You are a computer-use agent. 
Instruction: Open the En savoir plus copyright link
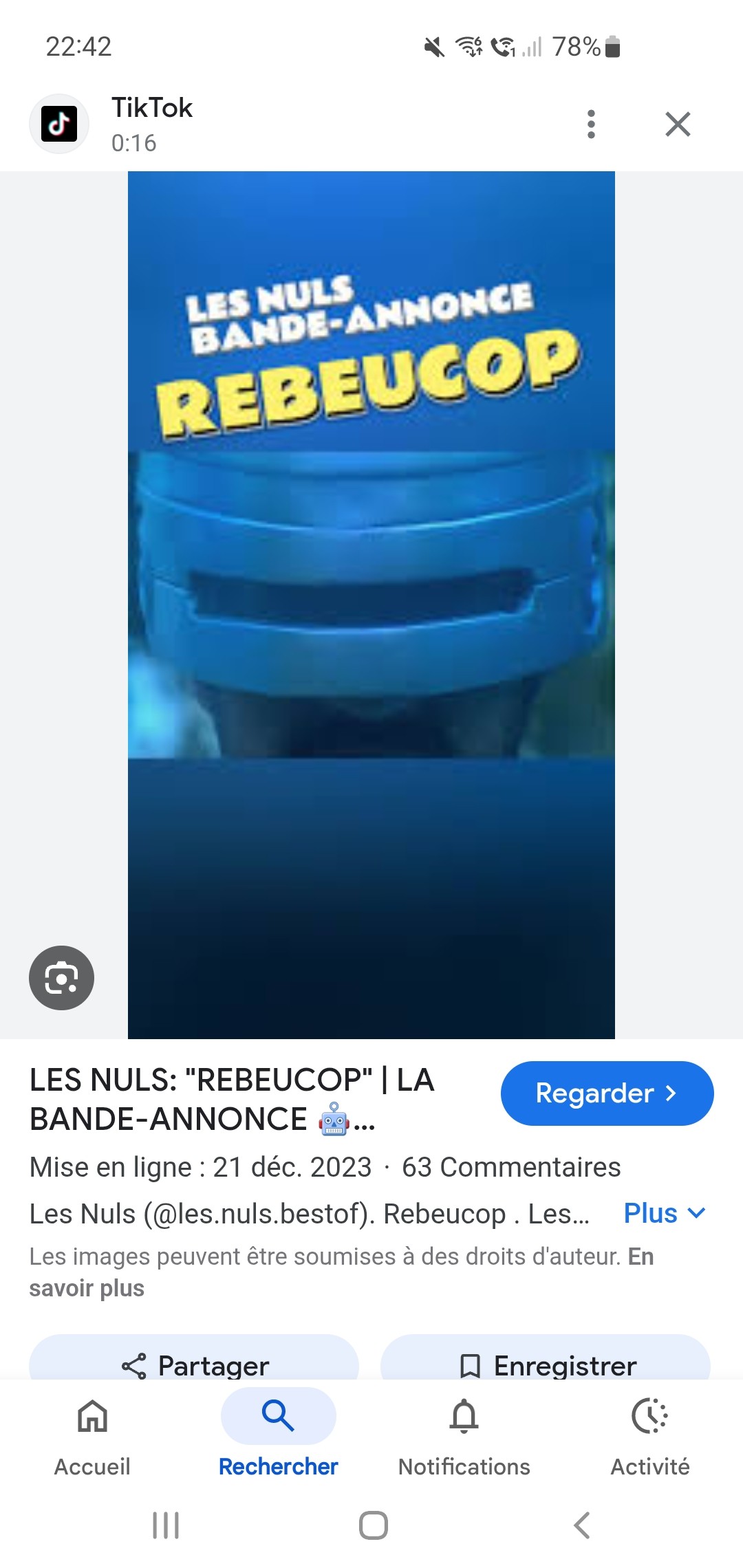pyautogui.click(x=87, y=1288)
